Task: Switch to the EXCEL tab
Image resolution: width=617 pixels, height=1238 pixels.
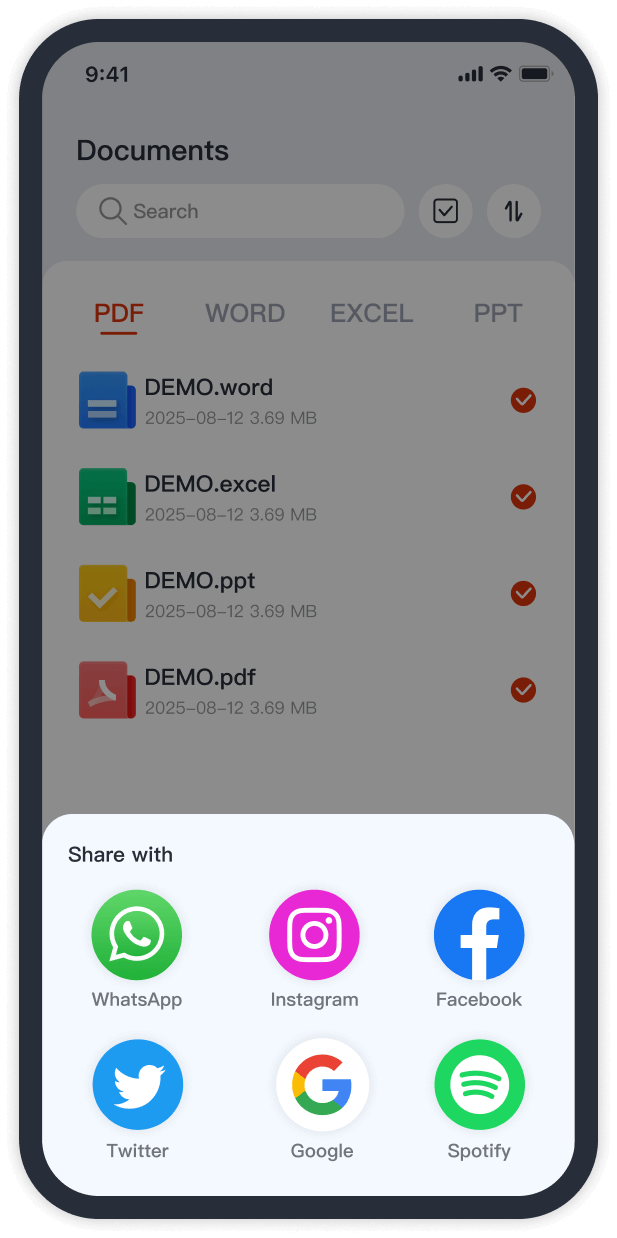Action: tap(371, 313)
